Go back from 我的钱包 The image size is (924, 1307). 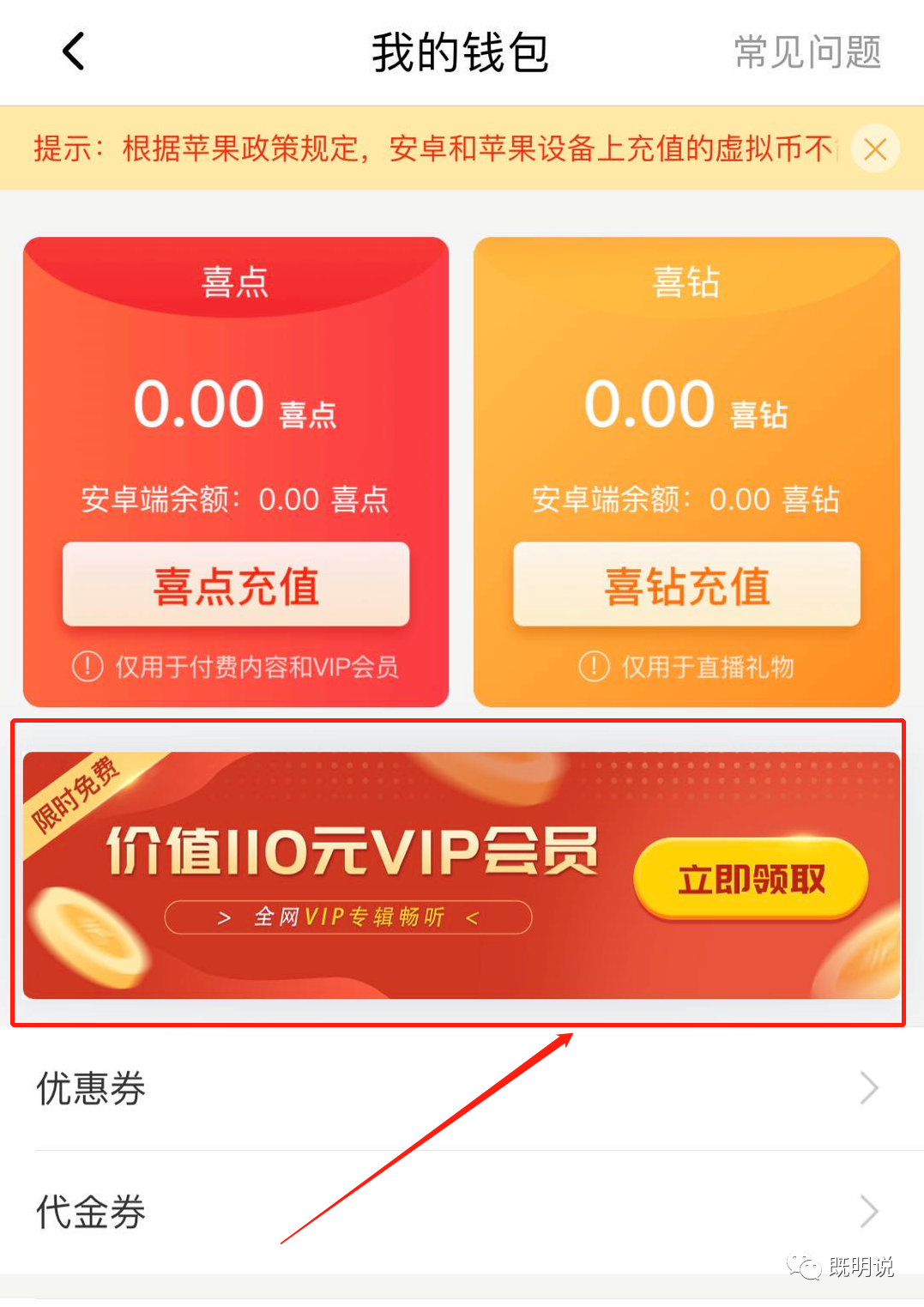coord(74,51)
